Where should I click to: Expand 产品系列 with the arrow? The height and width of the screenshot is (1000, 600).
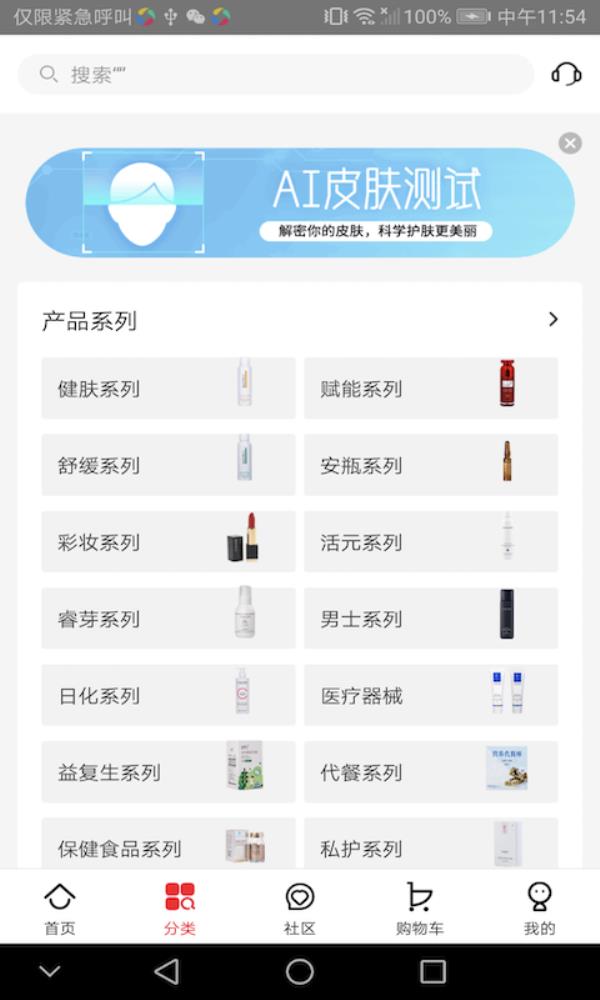click(553, 320)
